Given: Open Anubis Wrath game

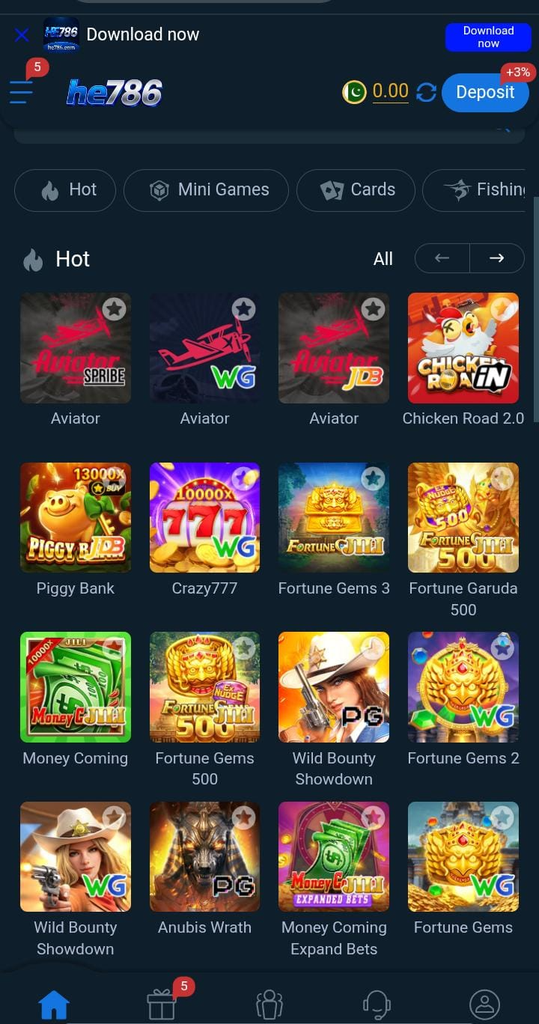Looking at the screenshot, I should 204,857.
